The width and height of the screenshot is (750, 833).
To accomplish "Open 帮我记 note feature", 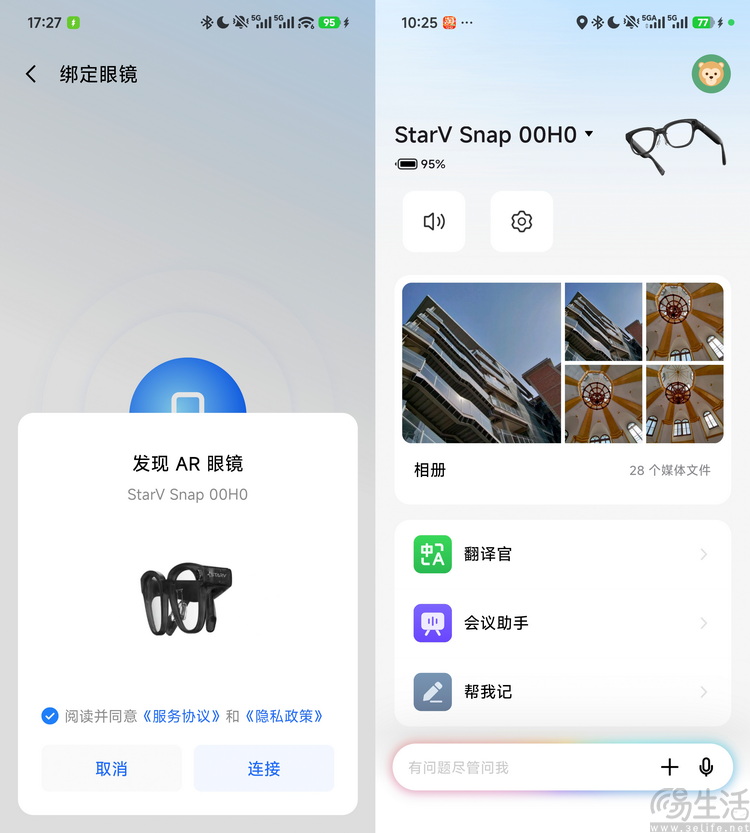I will pyautogui.click(x=562, y=692).
